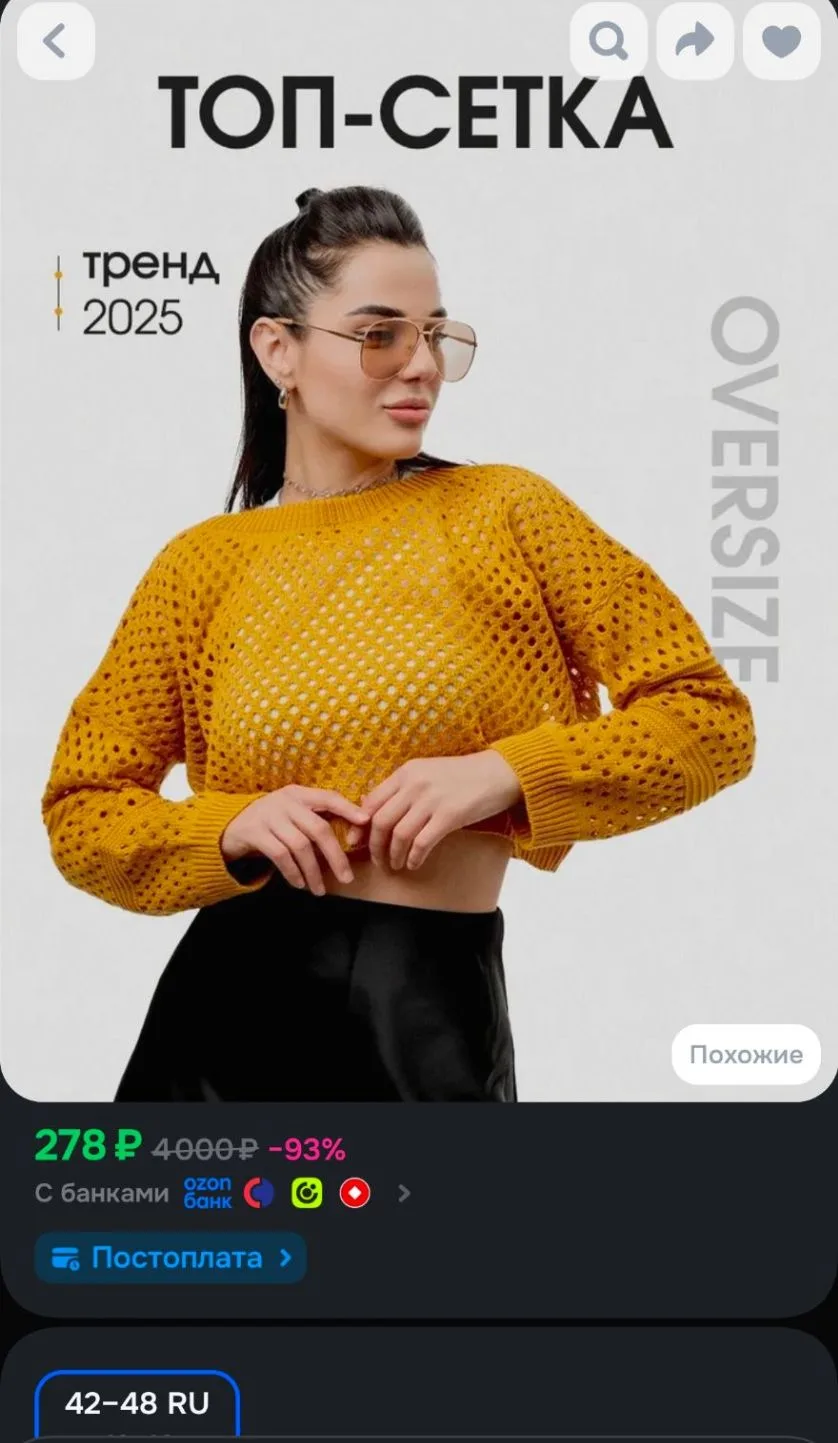Select size 42-48 RU
Viewport: 838px width, 1443px height.
pyautogui.click(x=137, y=1404)
